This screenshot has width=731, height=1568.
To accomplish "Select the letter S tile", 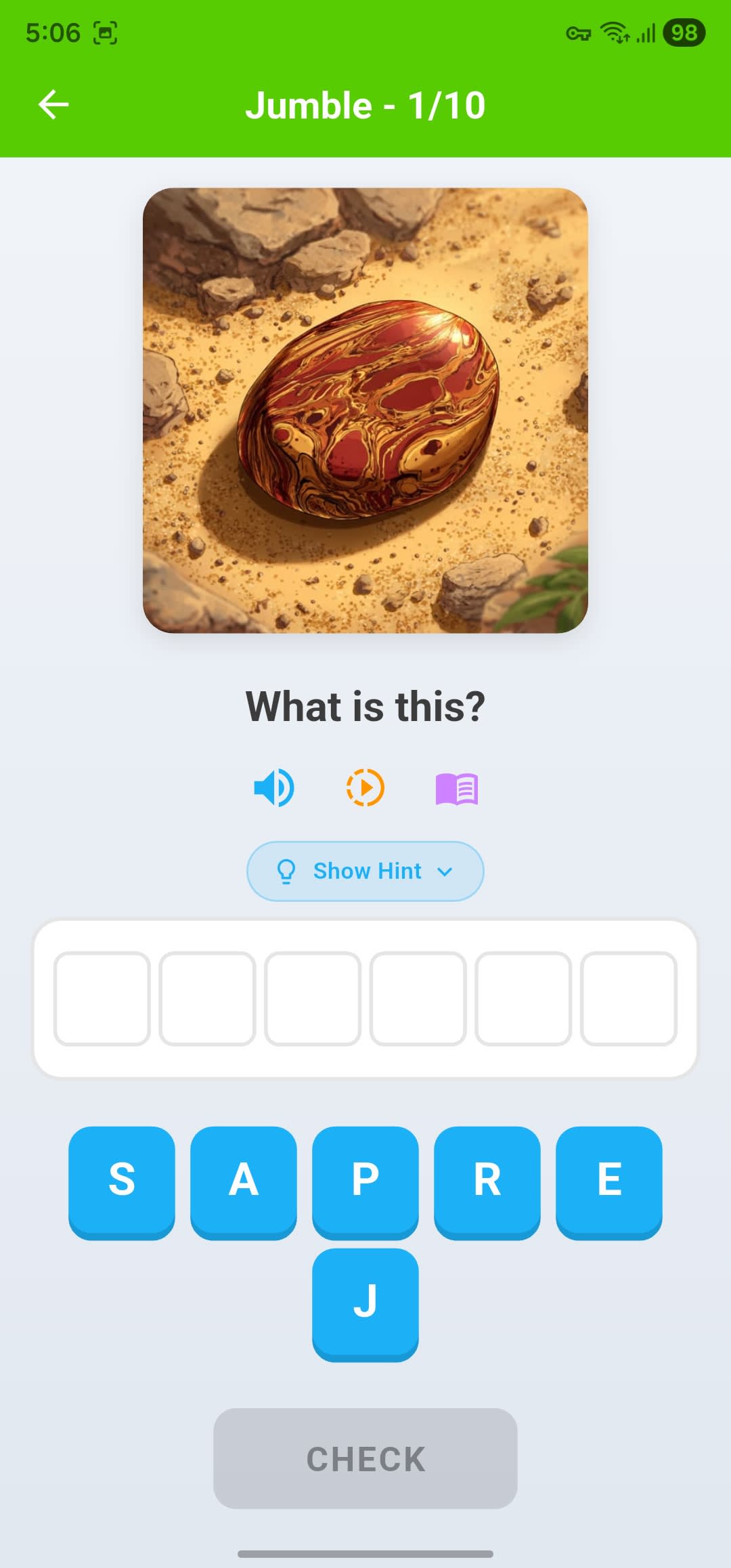I will [122, 1180].
